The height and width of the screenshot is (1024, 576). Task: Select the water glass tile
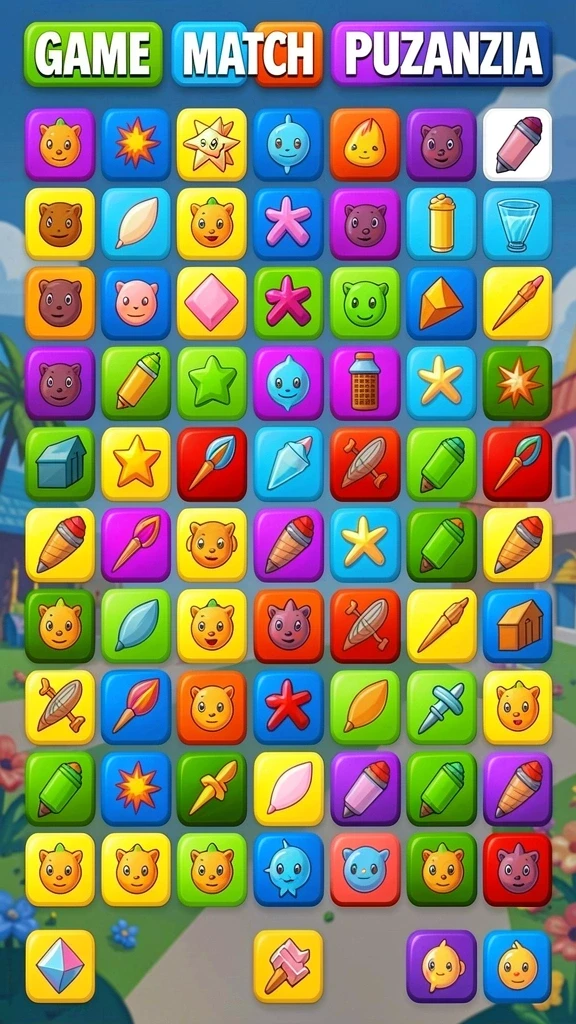click(x=517, y=225)
